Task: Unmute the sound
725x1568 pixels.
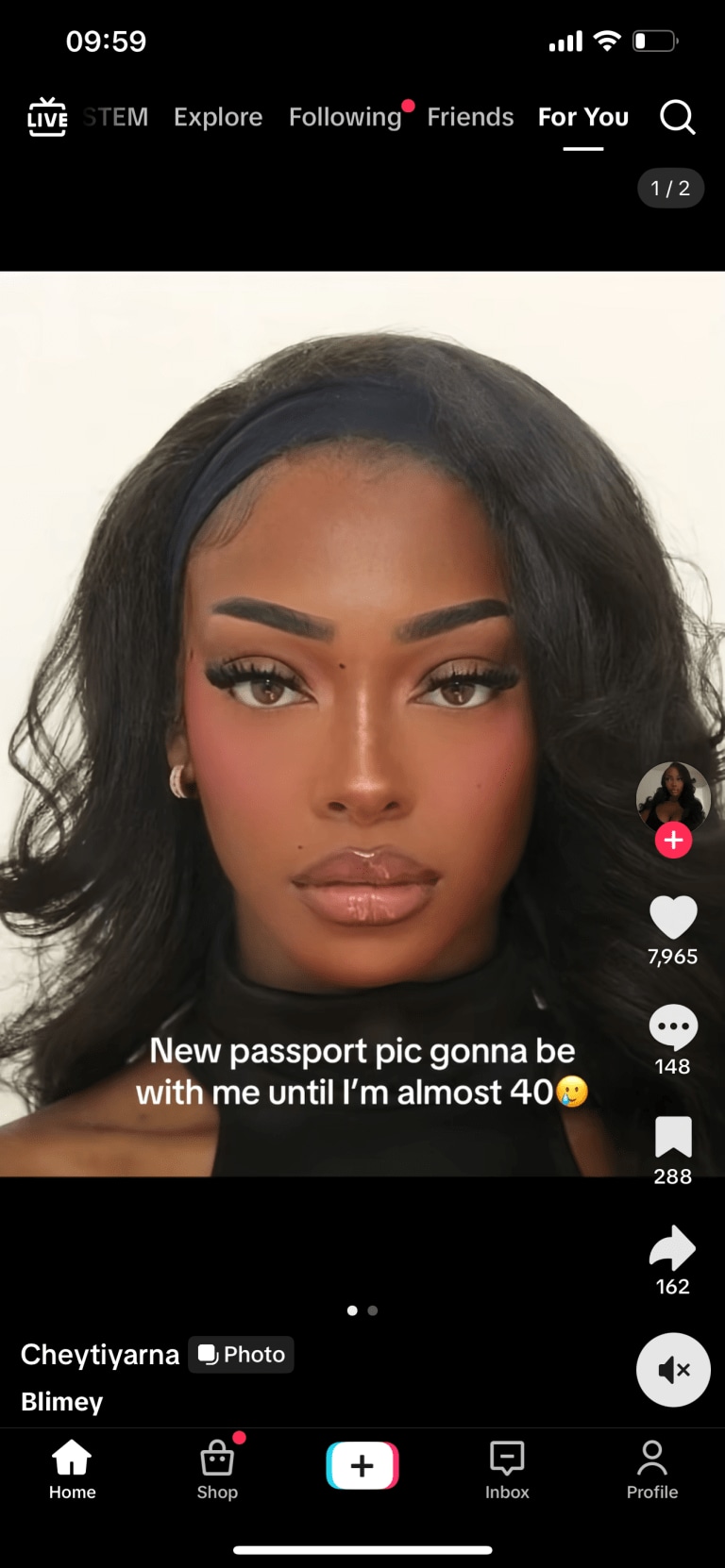Action: pos(673,1370)
